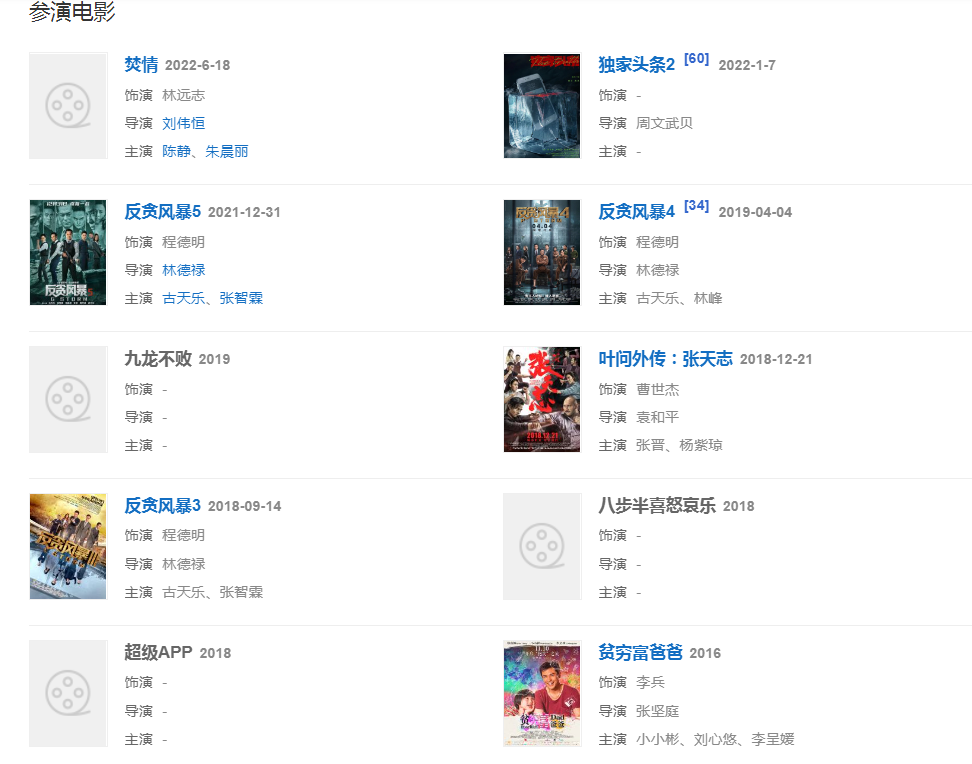Open the 反贪风暴4 movie link
This screenshot has width=972, height=764.
tap(637, 212)
